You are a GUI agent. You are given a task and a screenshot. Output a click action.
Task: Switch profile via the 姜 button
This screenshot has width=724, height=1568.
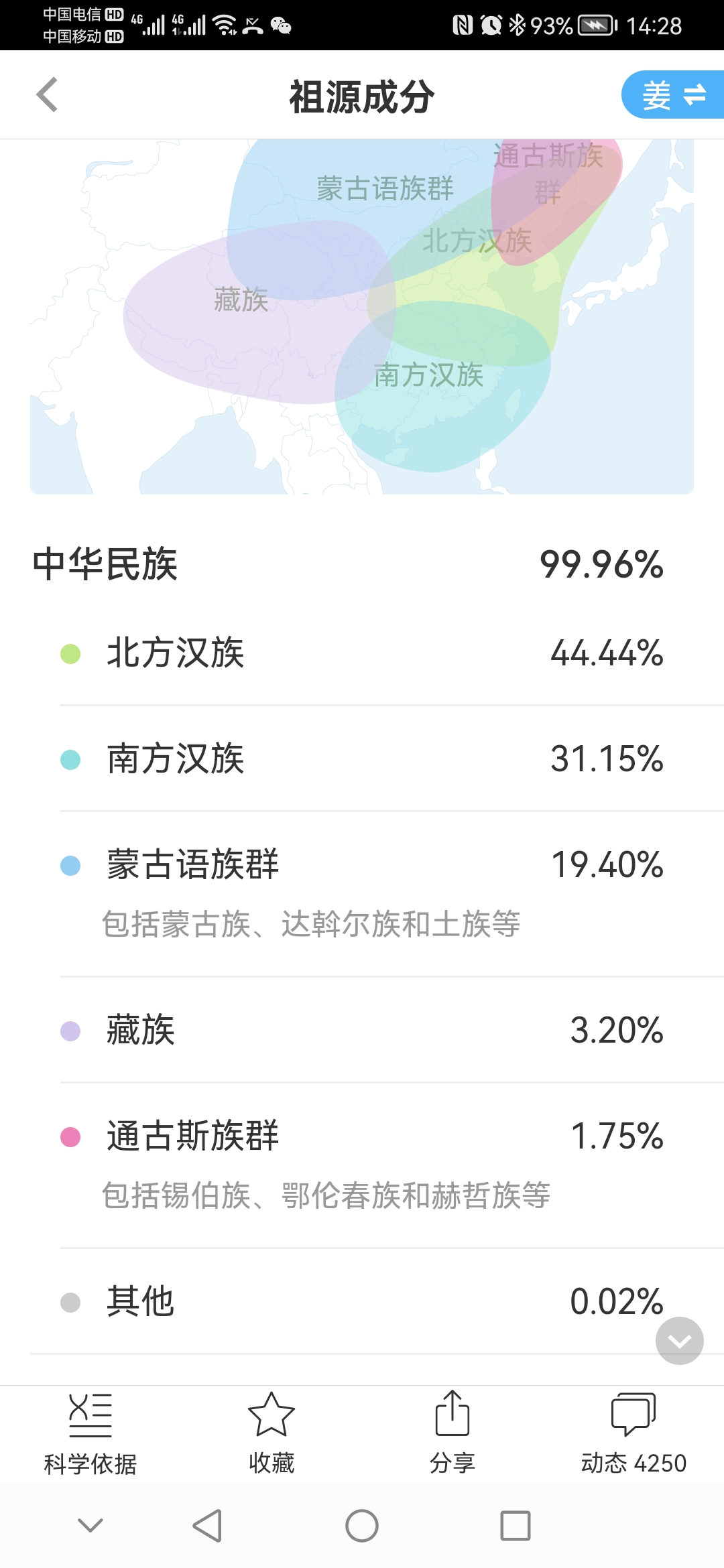pos(673,95)
